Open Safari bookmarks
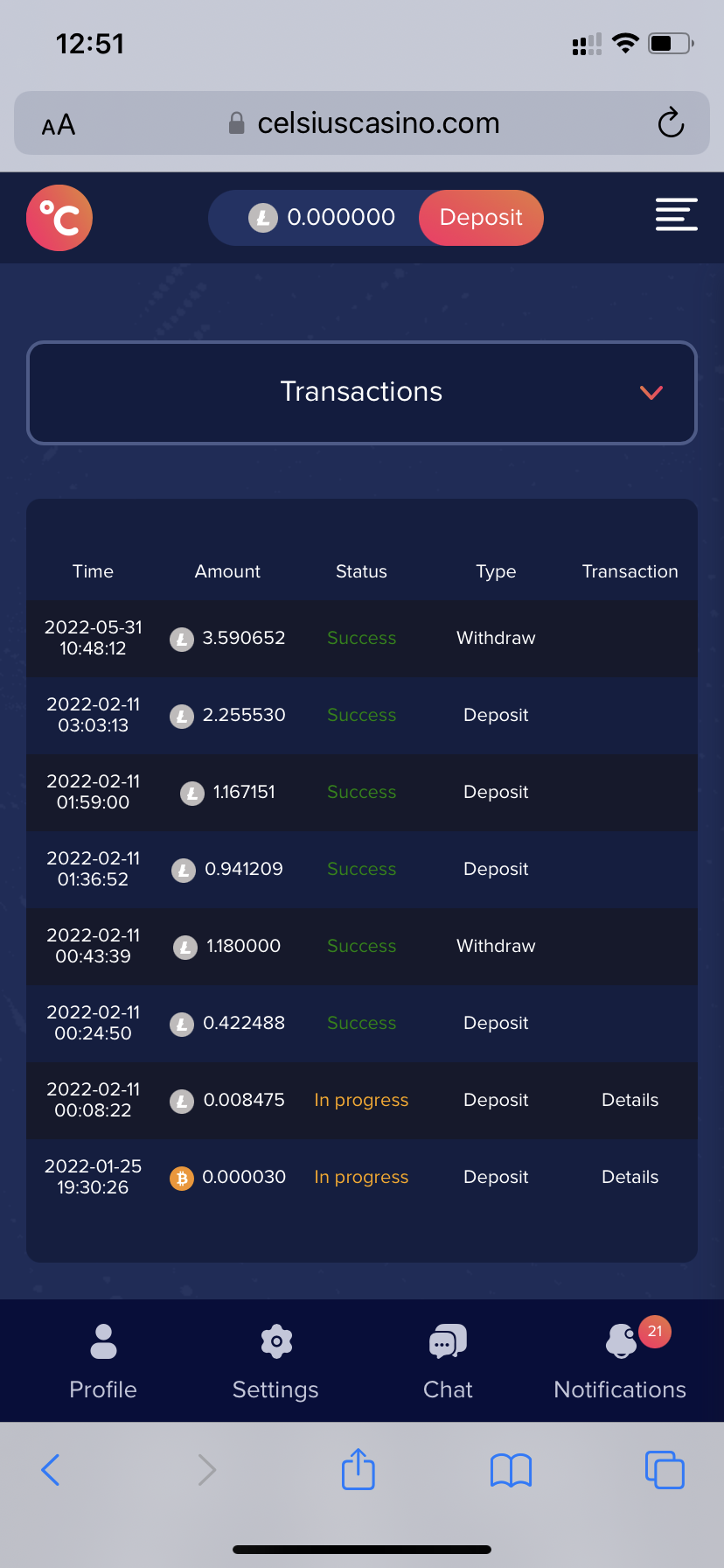This screenshot has height=1568, width=724. 511,1470
